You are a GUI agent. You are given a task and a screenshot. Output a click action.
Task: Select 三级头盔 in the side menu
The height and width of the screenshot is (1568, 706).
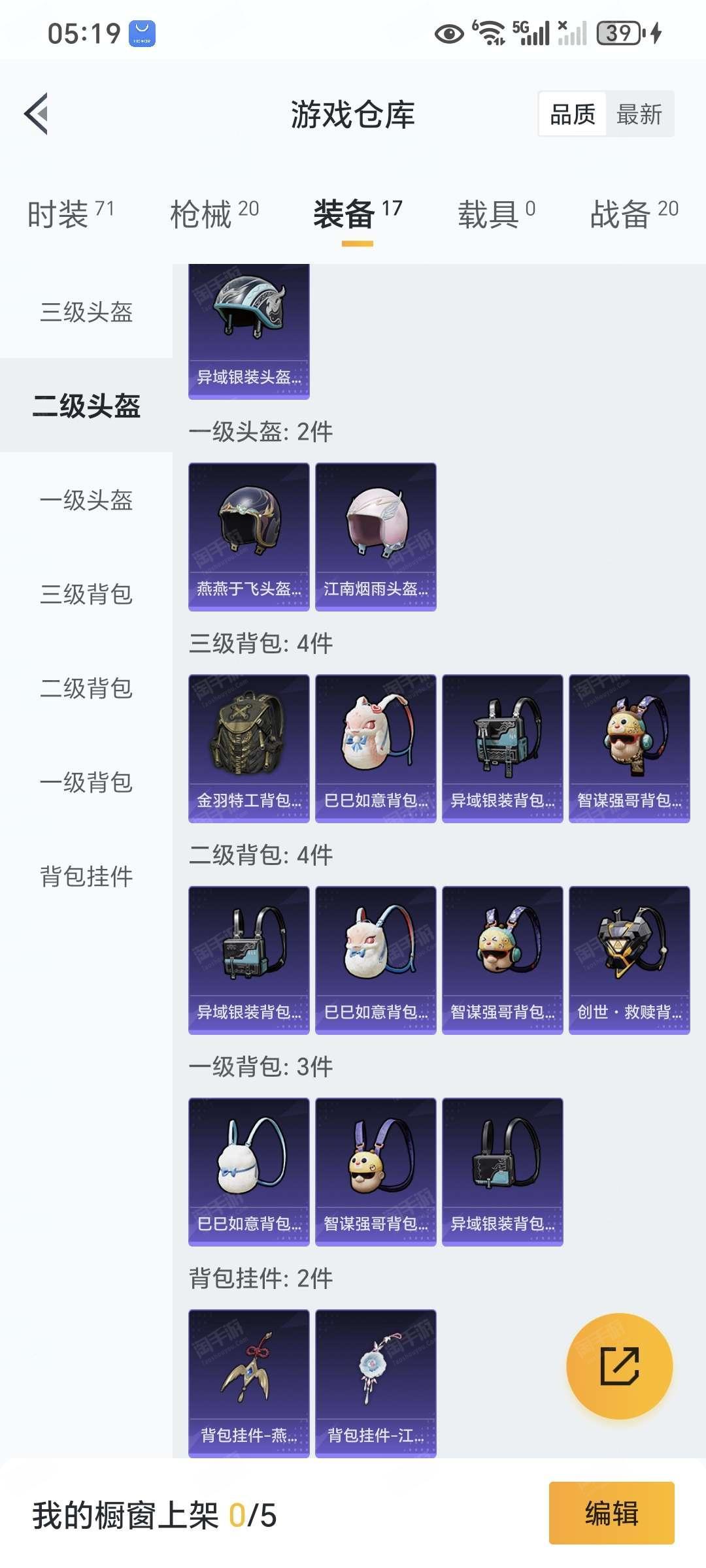click(x=86, y=312)
